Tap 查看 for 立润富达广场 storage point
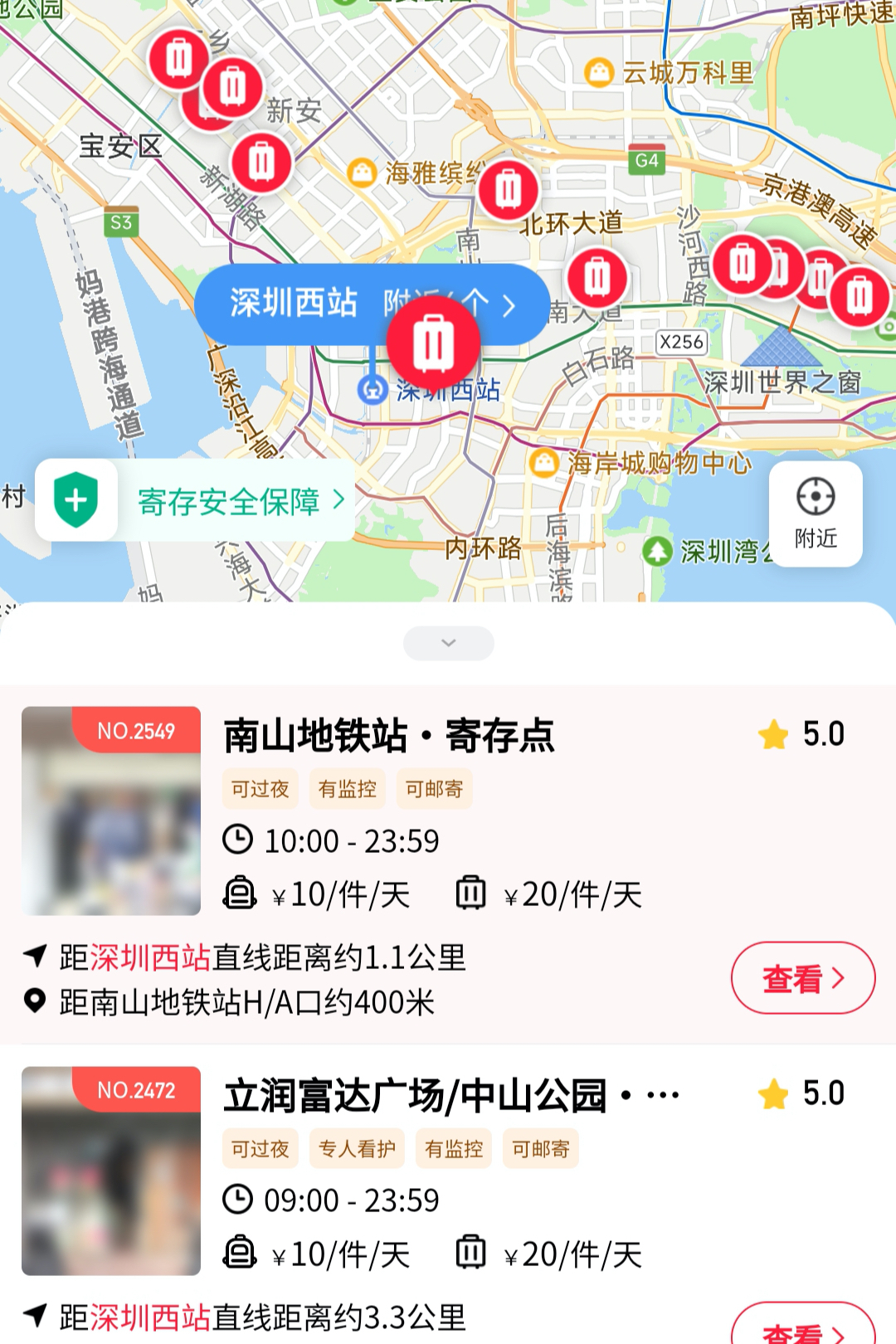Image resolution: width=896 pixels, height=1344 pixels. 802,1326
